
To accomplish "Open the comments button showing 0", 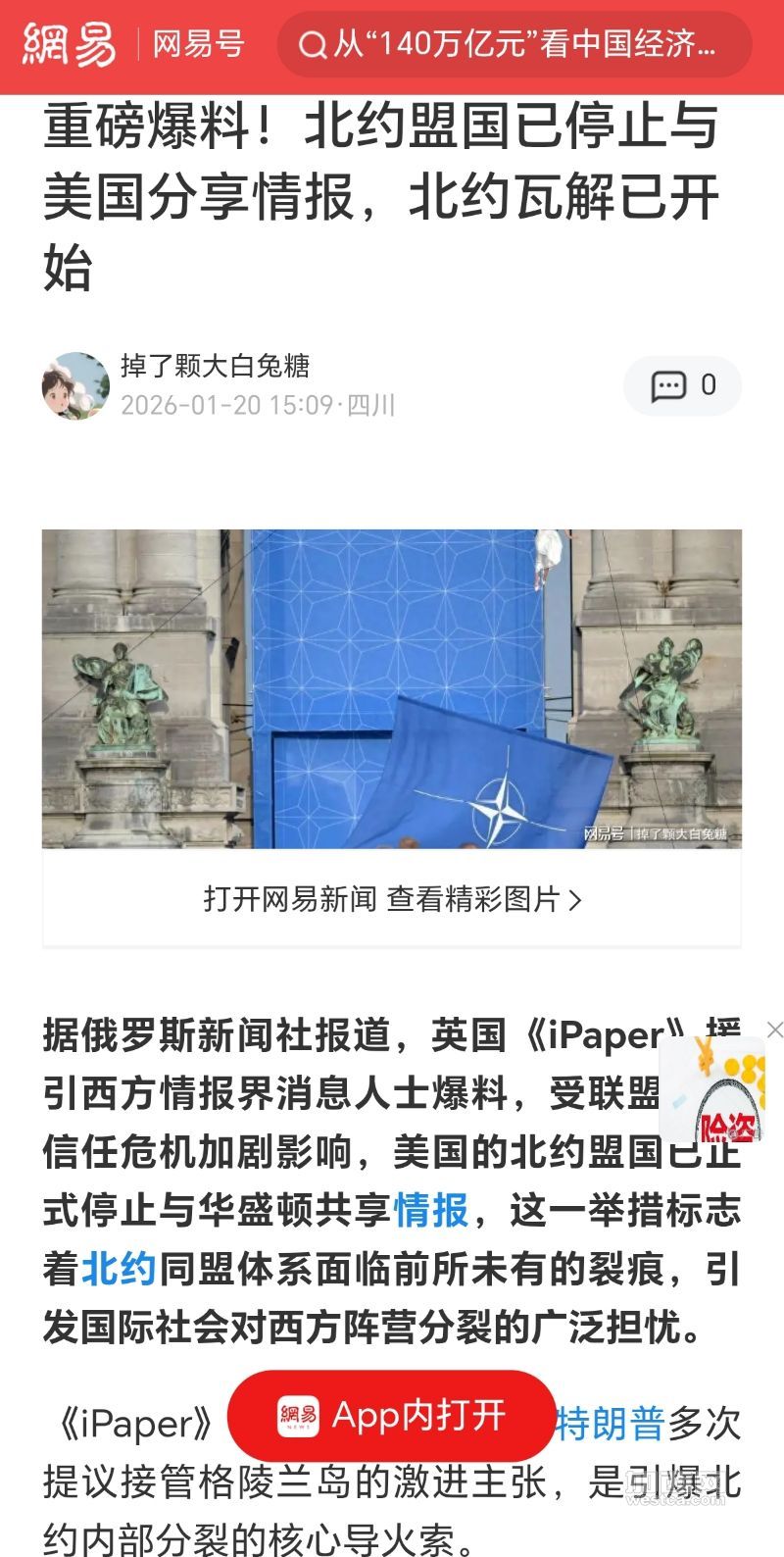I will pos(683,385).
